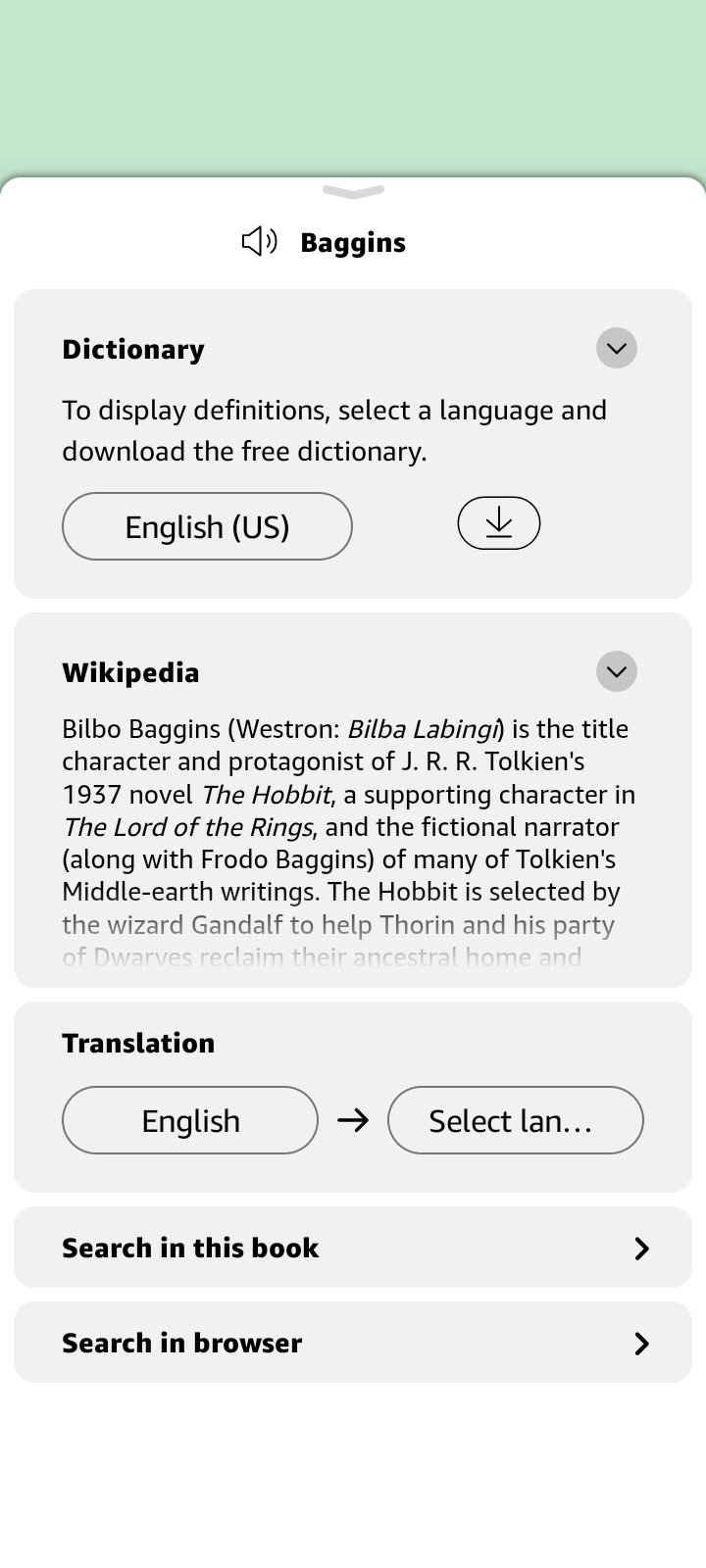Open Search in browser

tap(353, 1343)
